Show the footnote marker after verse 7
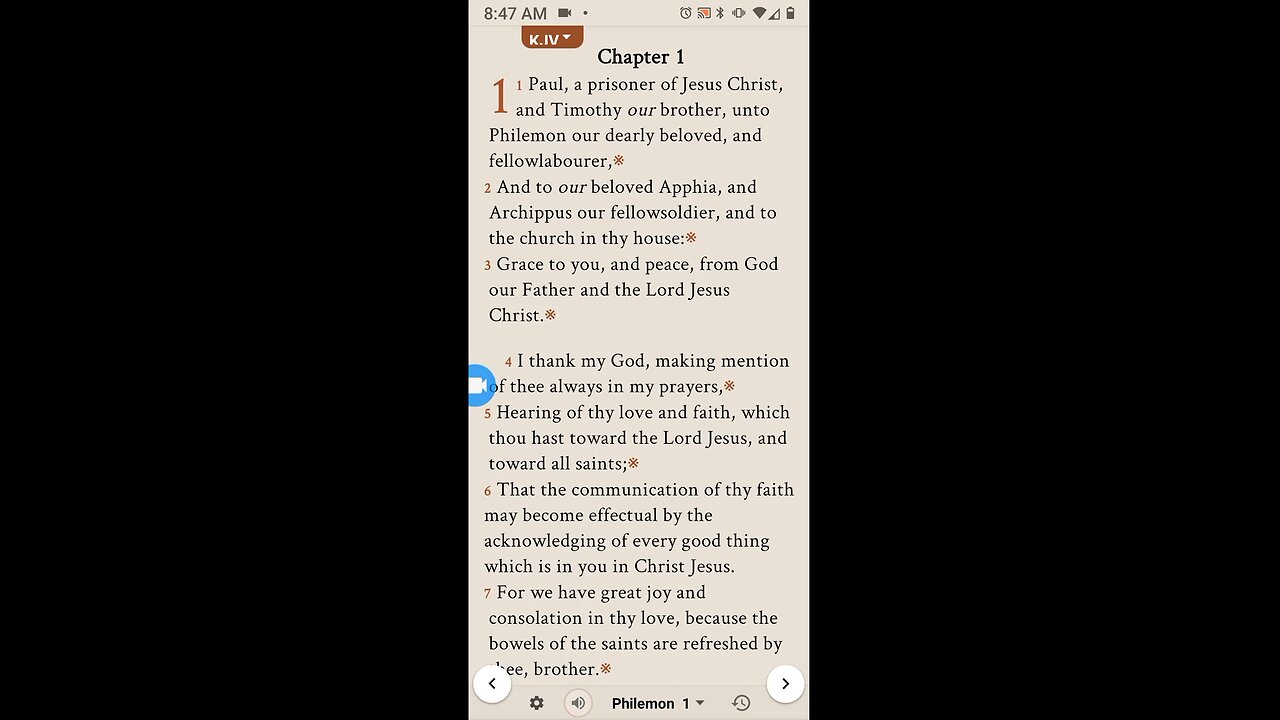 point(605,669)
